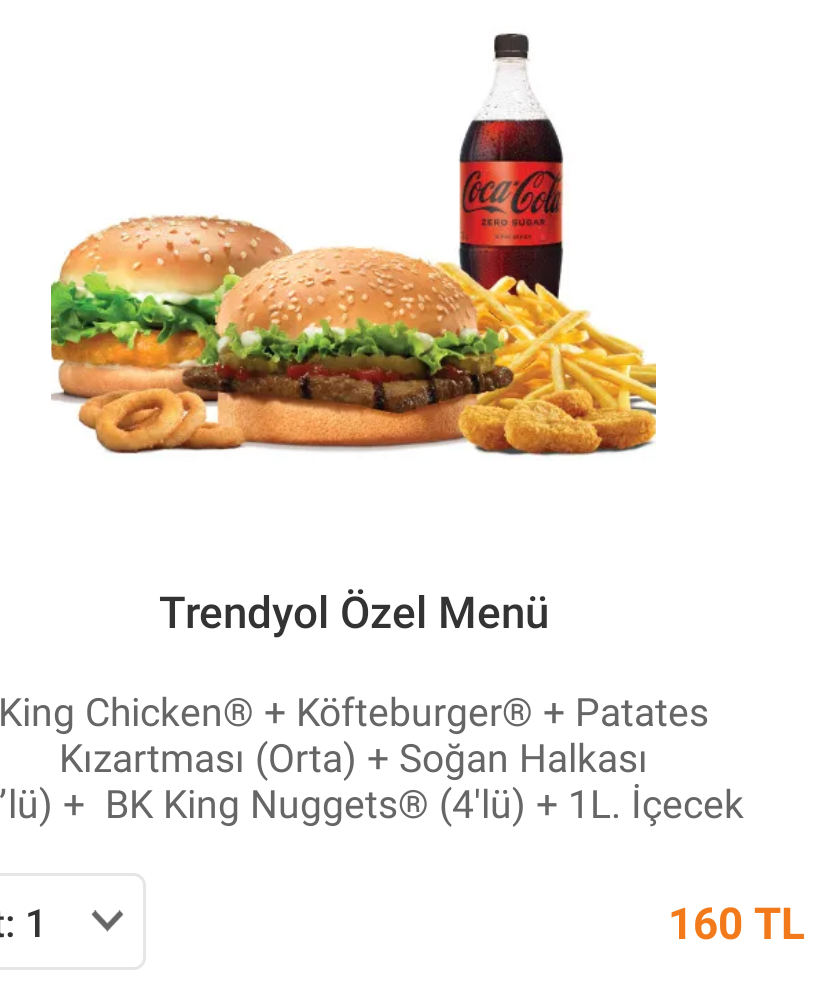Open the Trendyol Özel Menü product image
The height and width of the screenshot is (985, 838).
pos(354,250)
